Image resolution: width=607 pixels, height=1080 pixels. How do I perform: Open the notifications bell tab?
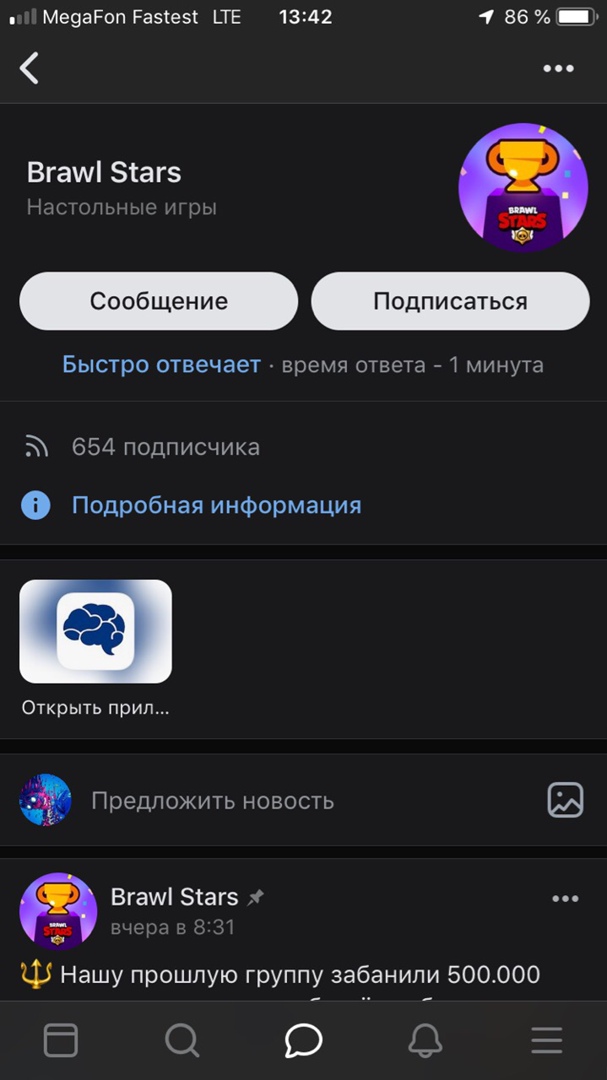pyautogui.click(x=425, y=1041)
